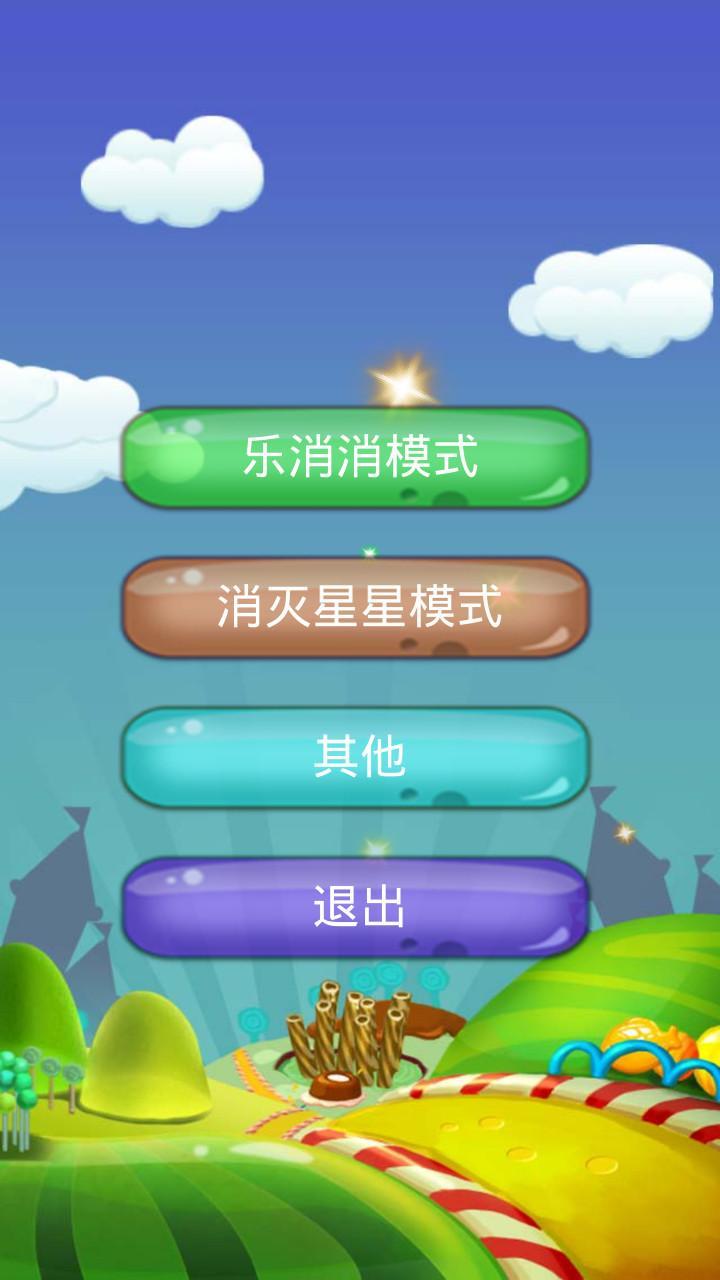This screenshot has width=720, height=1280.
Task: Select the 消灭星星模式 button
Action: [356, 607]
